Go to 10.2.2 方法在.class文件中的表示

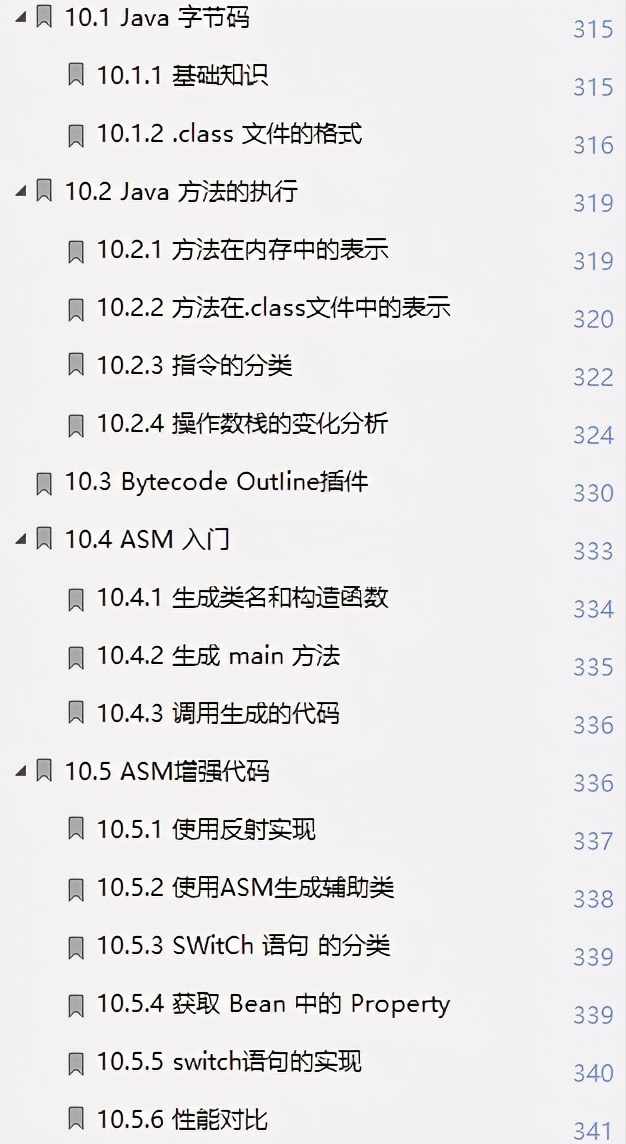click(x=274, y=309)
